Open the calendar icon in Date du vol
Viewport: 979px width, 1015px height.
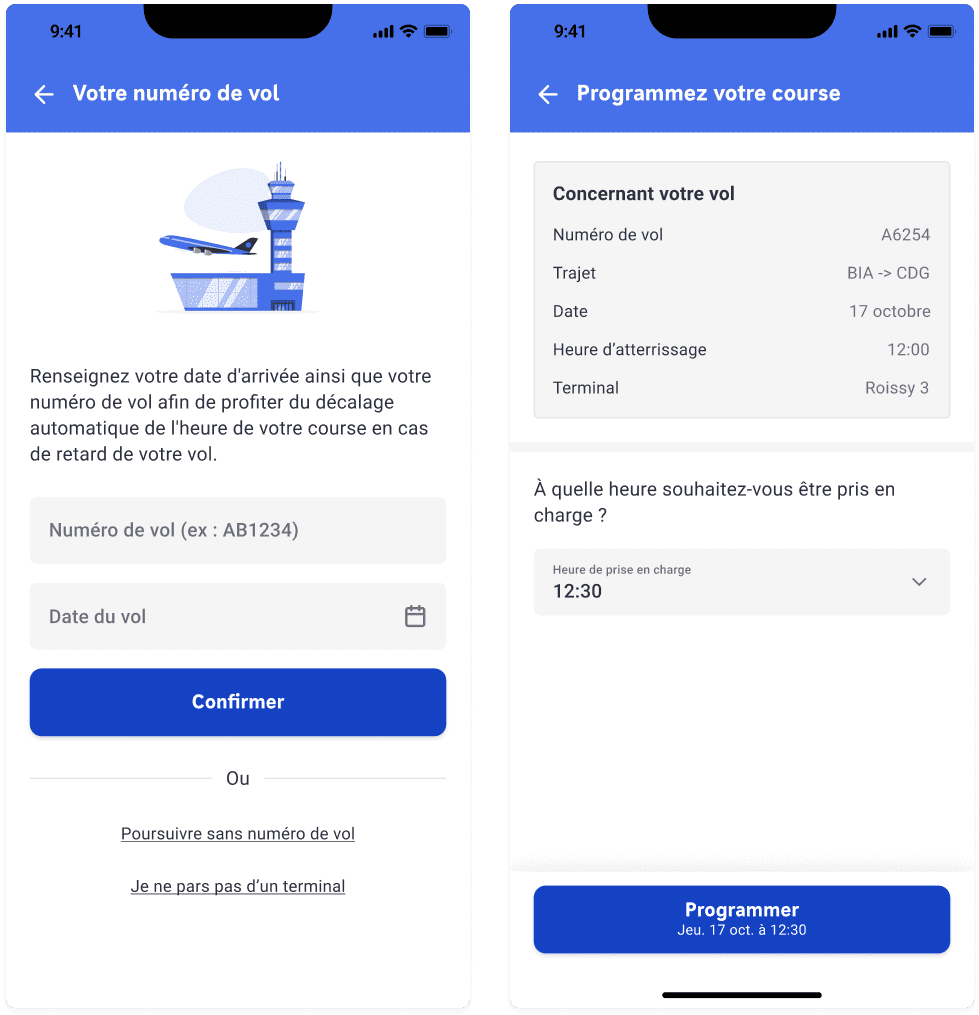click(415, 616)
